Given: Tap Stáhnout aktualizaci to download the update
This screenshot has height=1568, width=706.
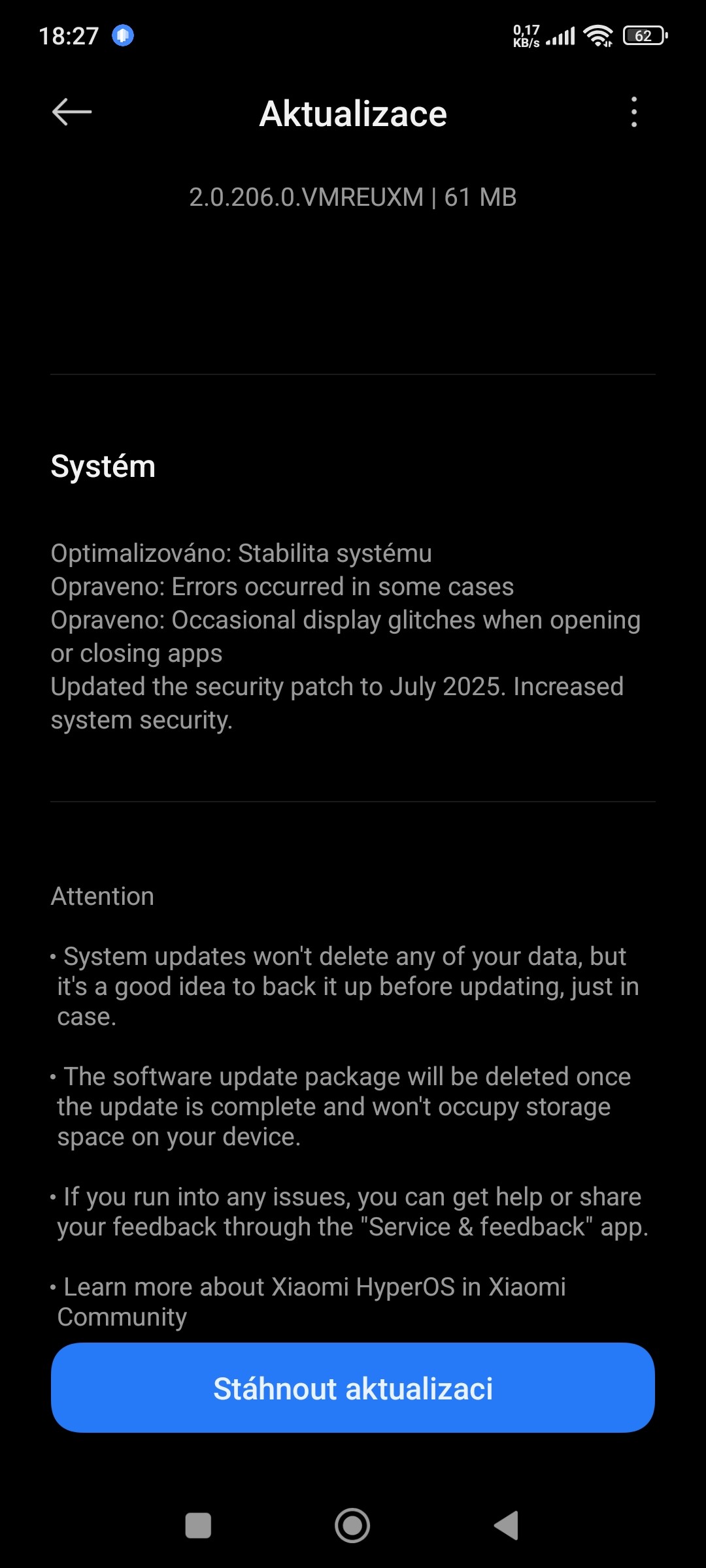Looking at the screenshot, I should coord(353,1388).
